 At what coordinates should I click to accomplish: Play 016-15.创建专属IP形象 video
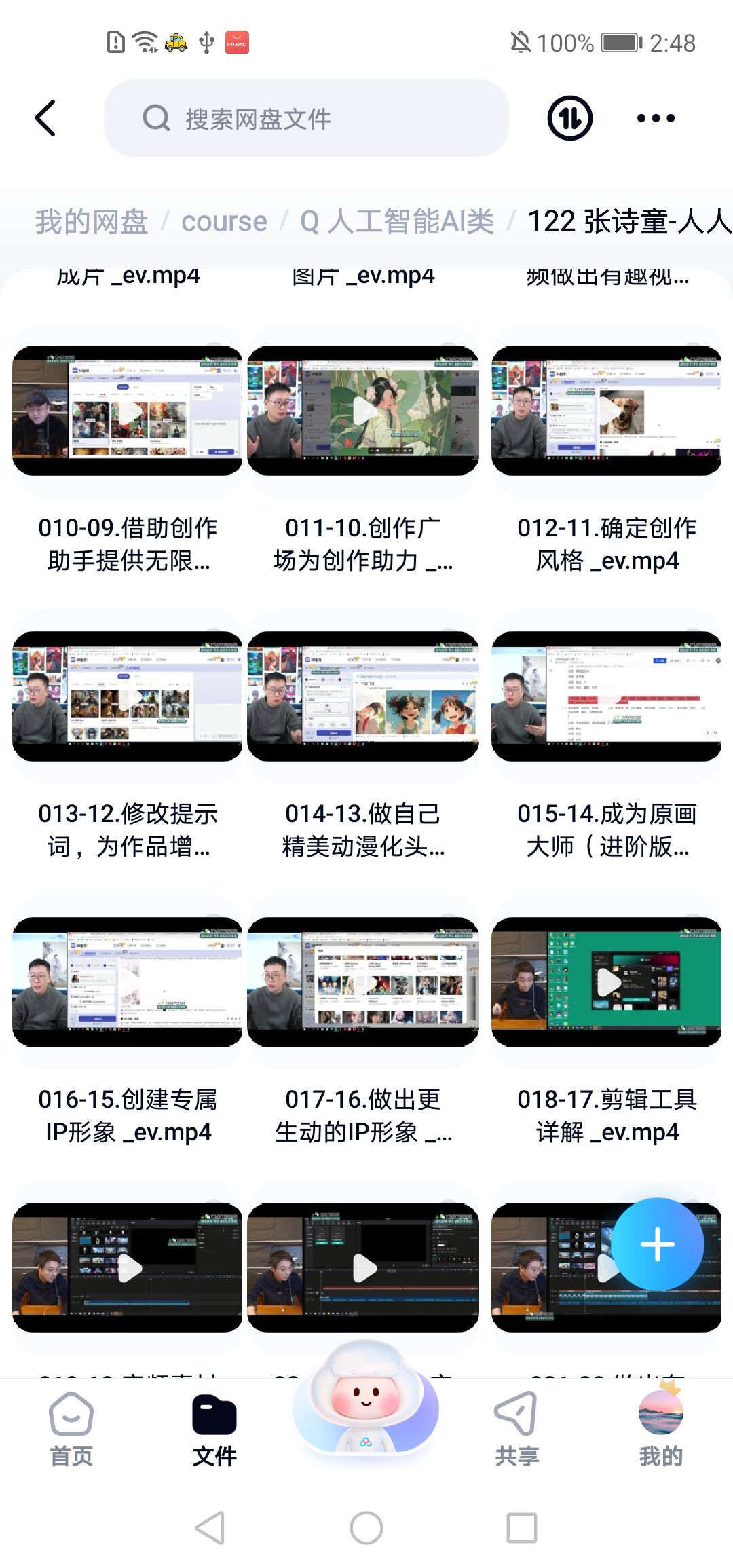point(127,982)
